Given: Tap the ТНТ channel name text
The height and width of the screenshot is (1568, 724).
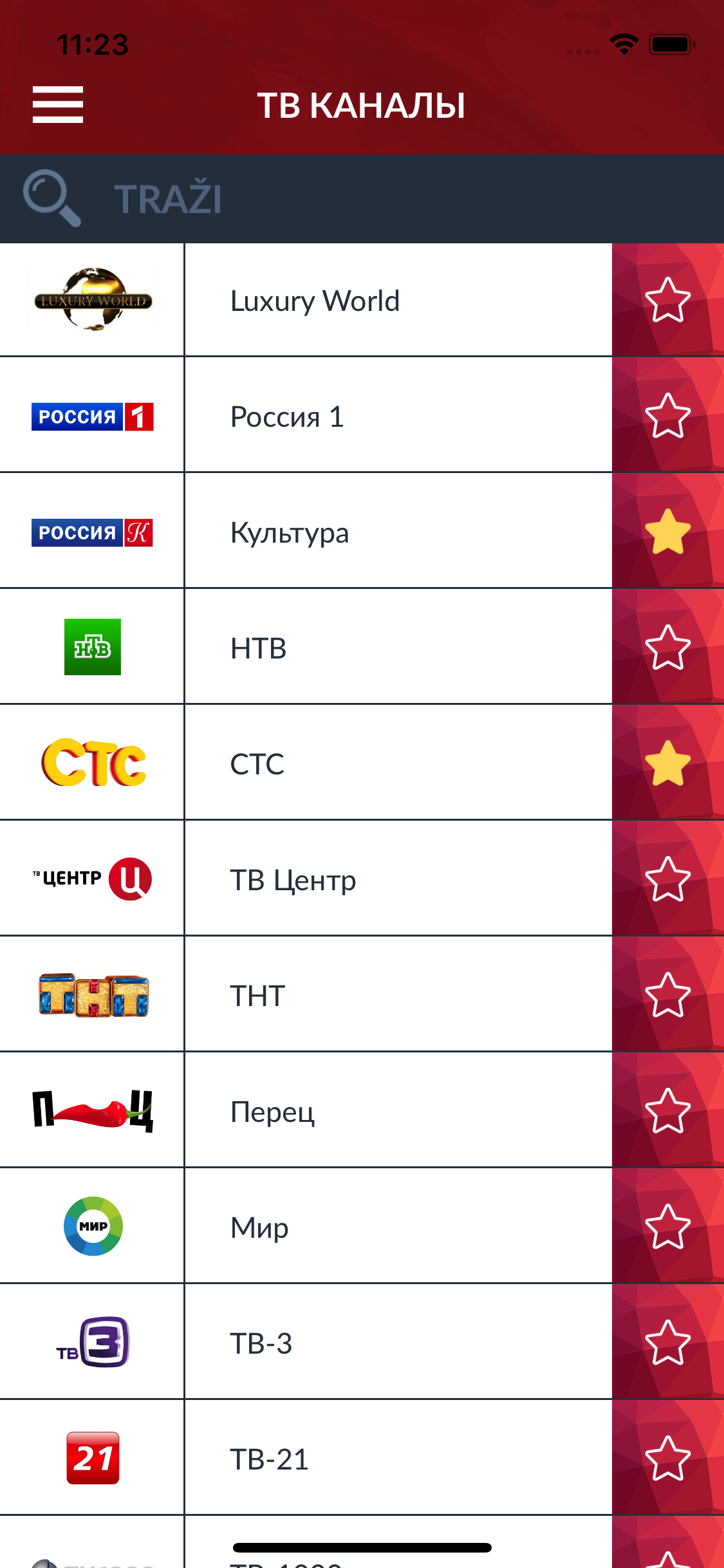Looking at the screenshot, I should pos(257,994).
